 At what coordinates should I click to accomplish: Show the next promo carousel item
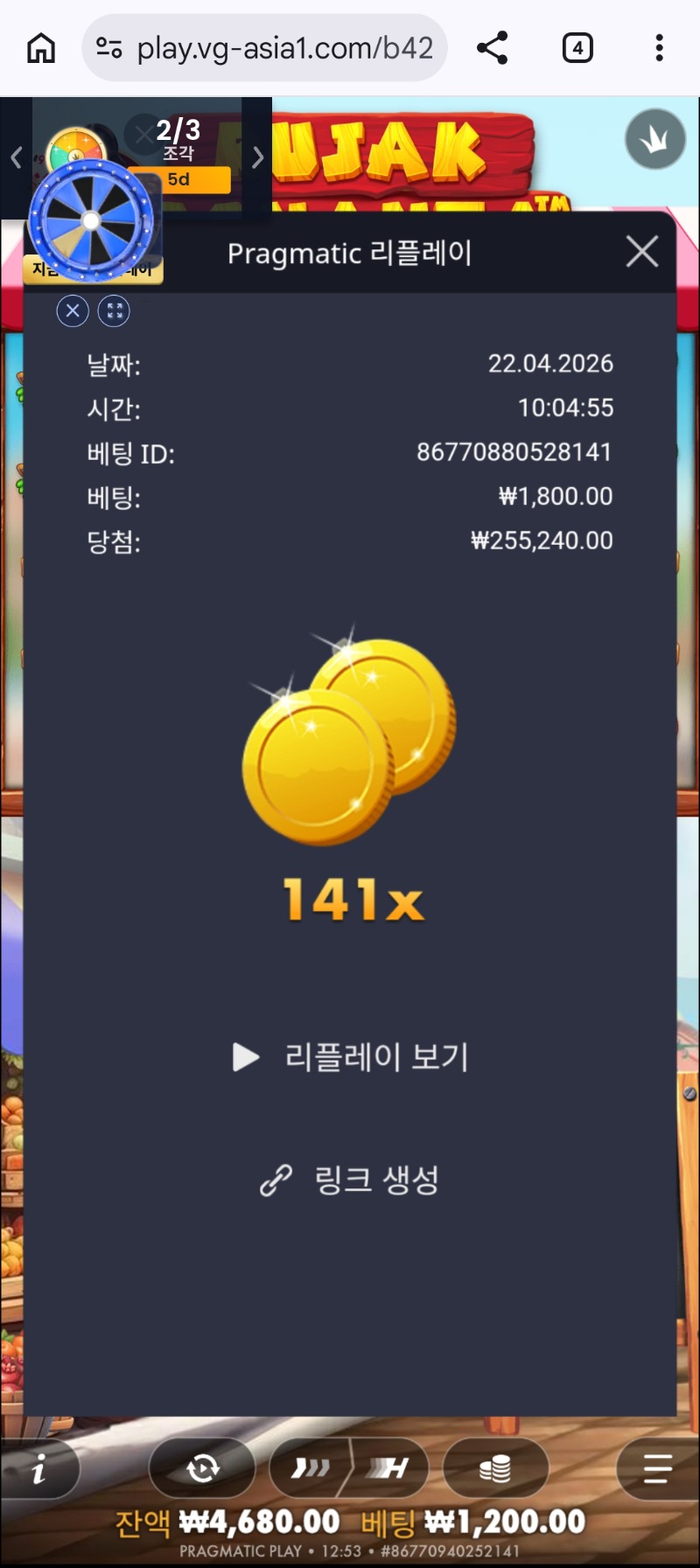[257, 157]
